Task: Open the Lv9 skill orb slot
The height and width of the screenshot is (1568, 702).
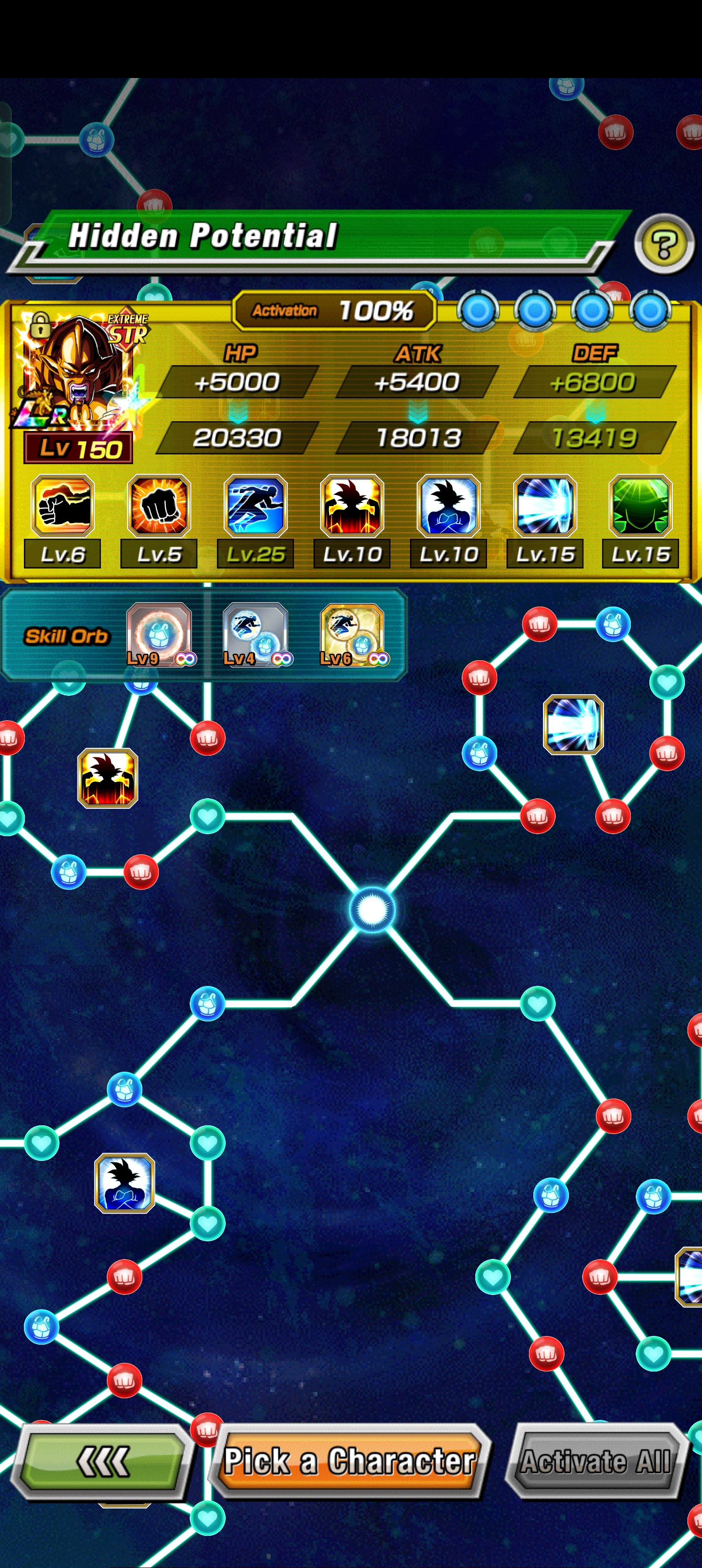Action: [159, 635]
